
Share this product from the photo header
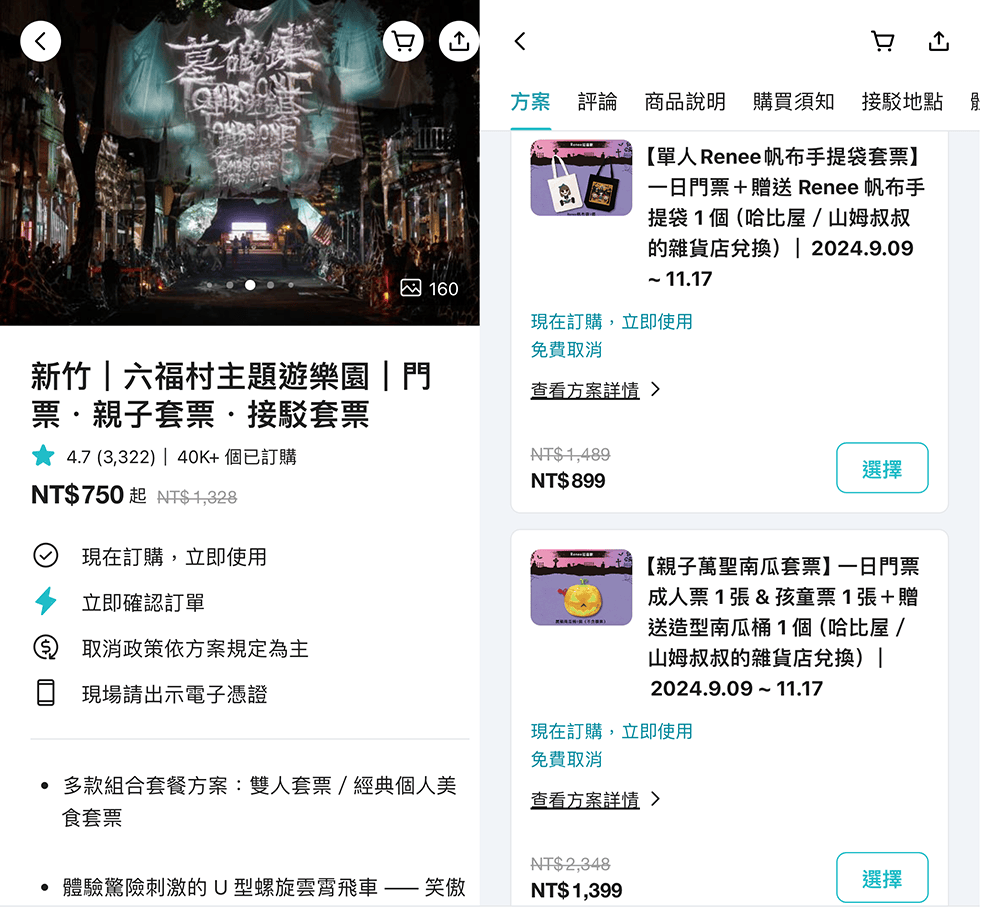(459, 41)
